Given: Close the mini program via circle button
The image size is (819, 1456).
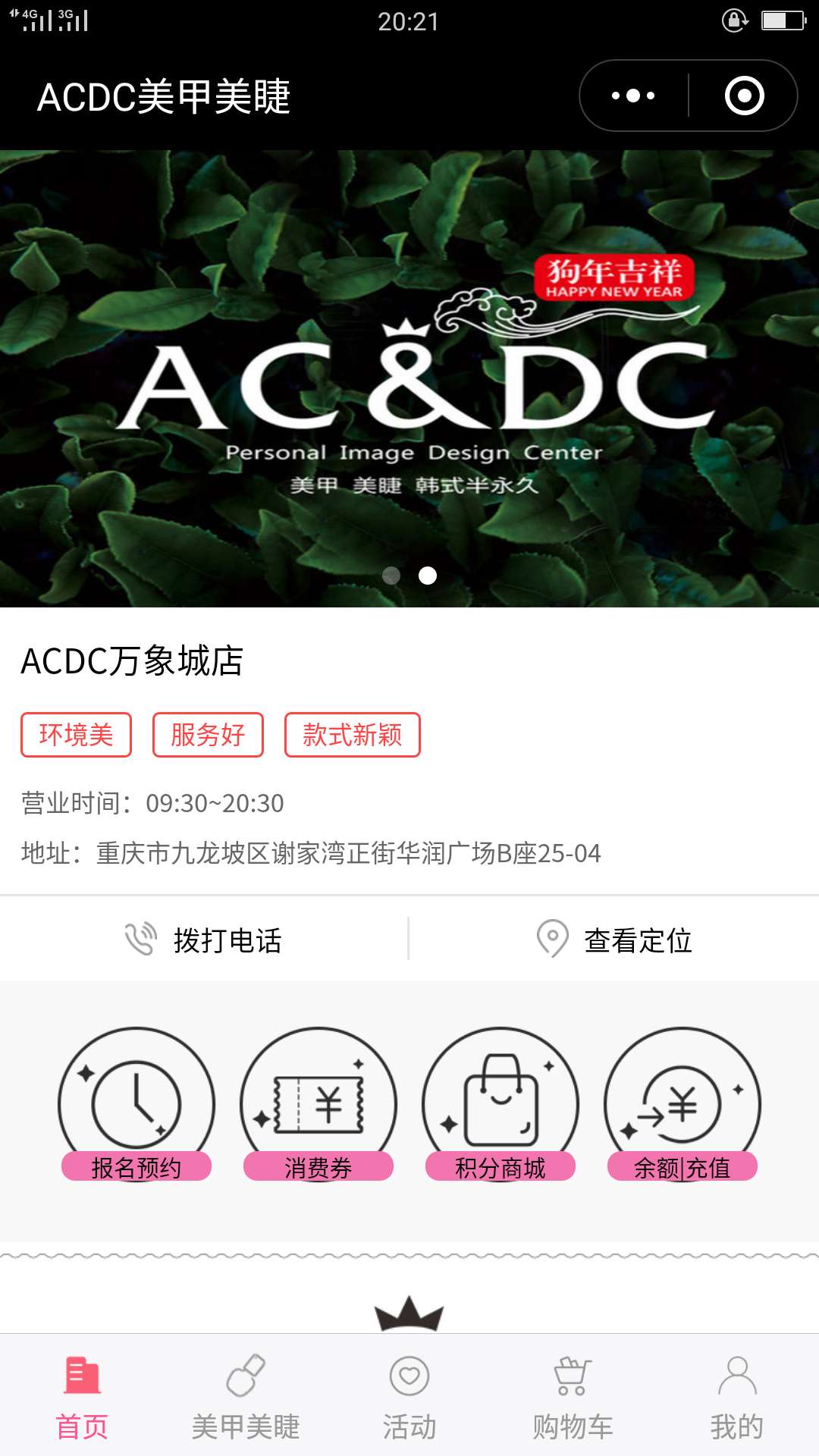Looking at the screenshot, I should point(744,96).
